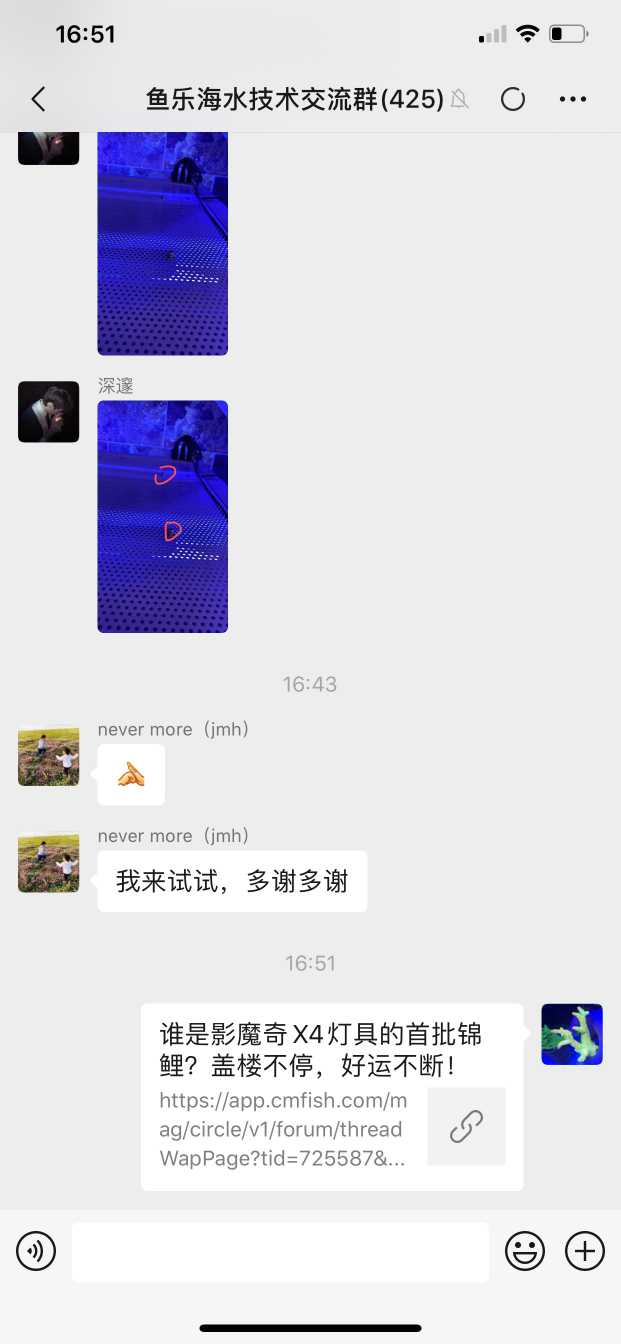Open the plus attachments menu
Viewport: 621px width, 1344px height.
click(585, 1251)
